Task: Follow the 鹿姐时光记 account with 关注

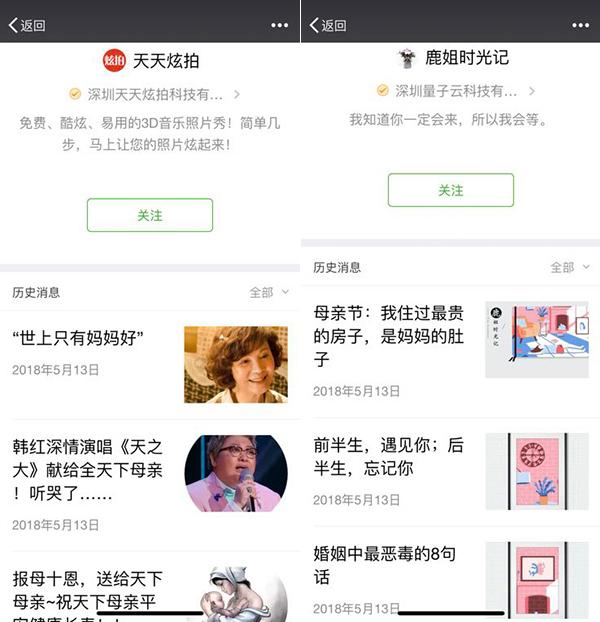Action: tap(451, 190)
